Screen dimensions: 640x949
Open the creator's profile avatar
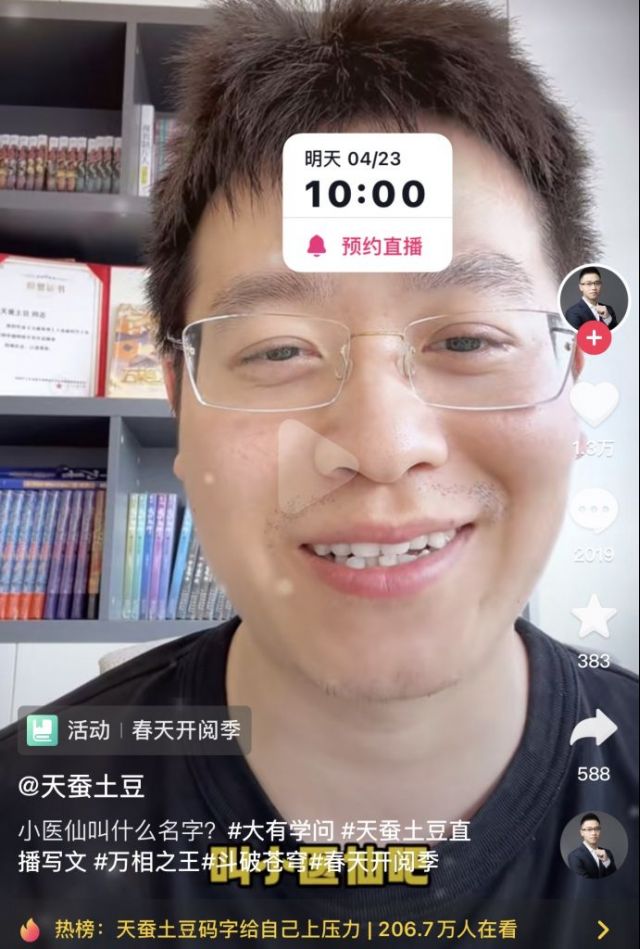[x=593, y=300]
